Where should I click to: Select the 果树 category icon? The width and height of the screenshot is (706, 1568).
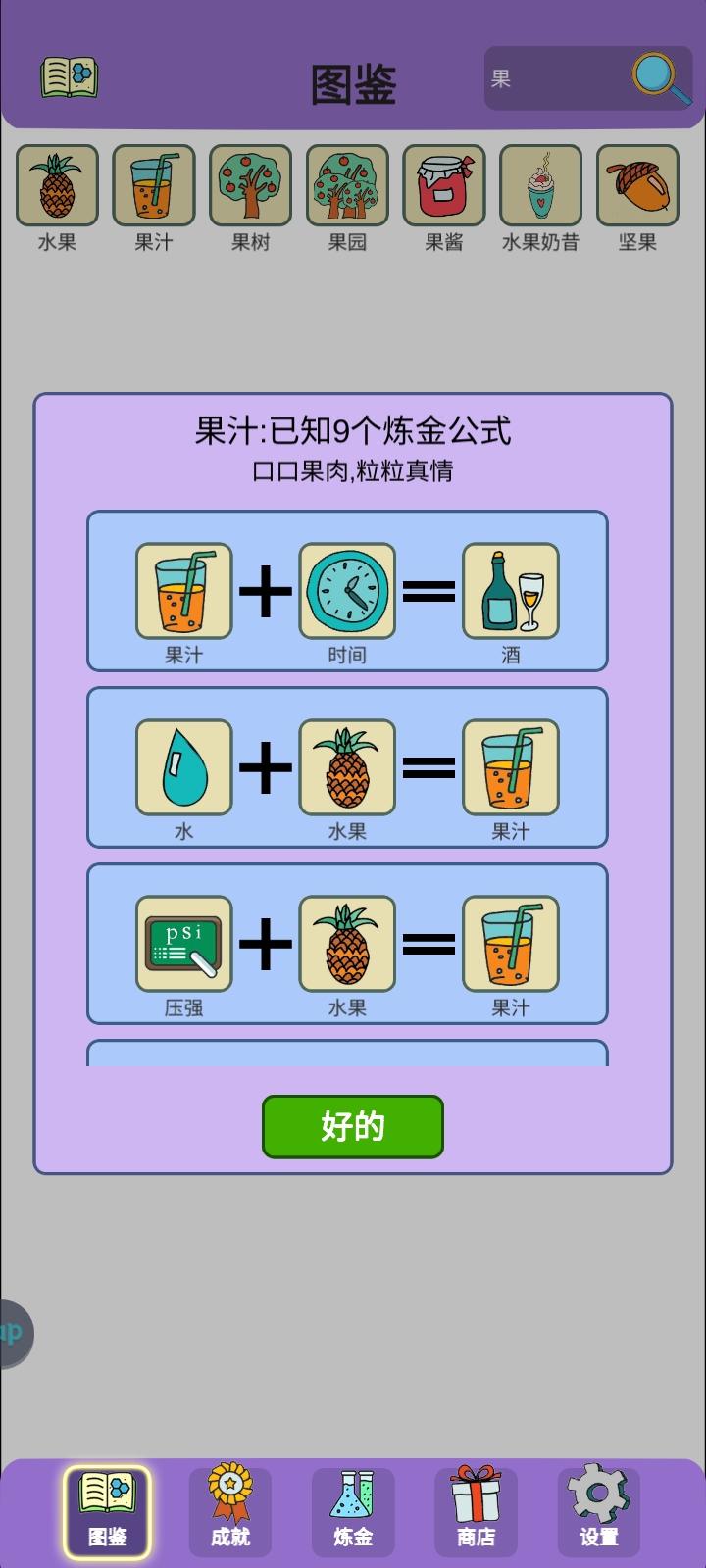coord(249,186)
